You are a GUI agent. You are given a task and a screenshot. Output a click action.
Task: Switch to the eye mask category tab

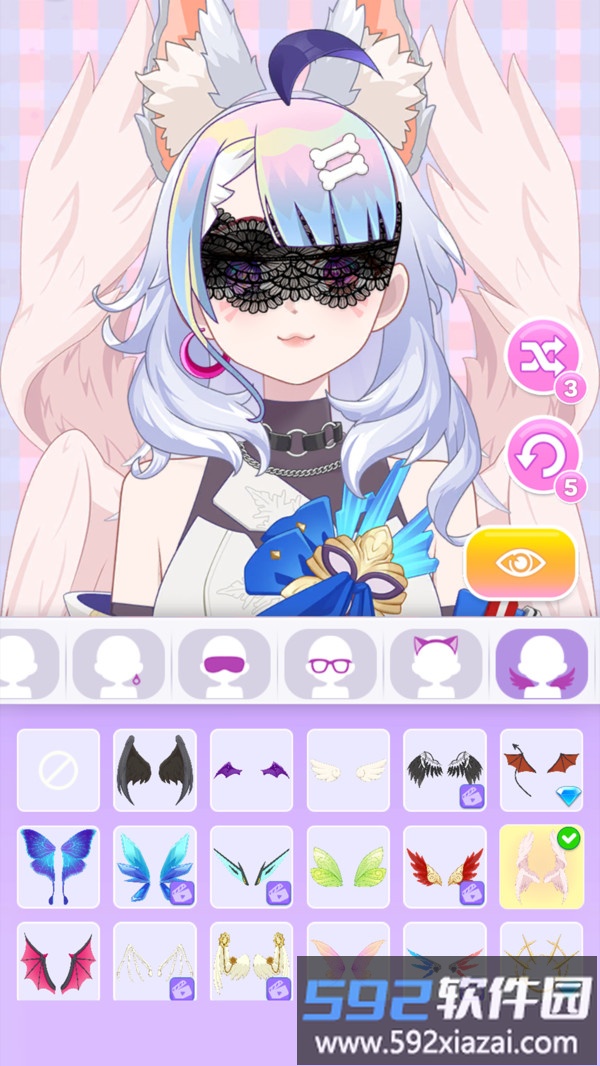point(224,663)
